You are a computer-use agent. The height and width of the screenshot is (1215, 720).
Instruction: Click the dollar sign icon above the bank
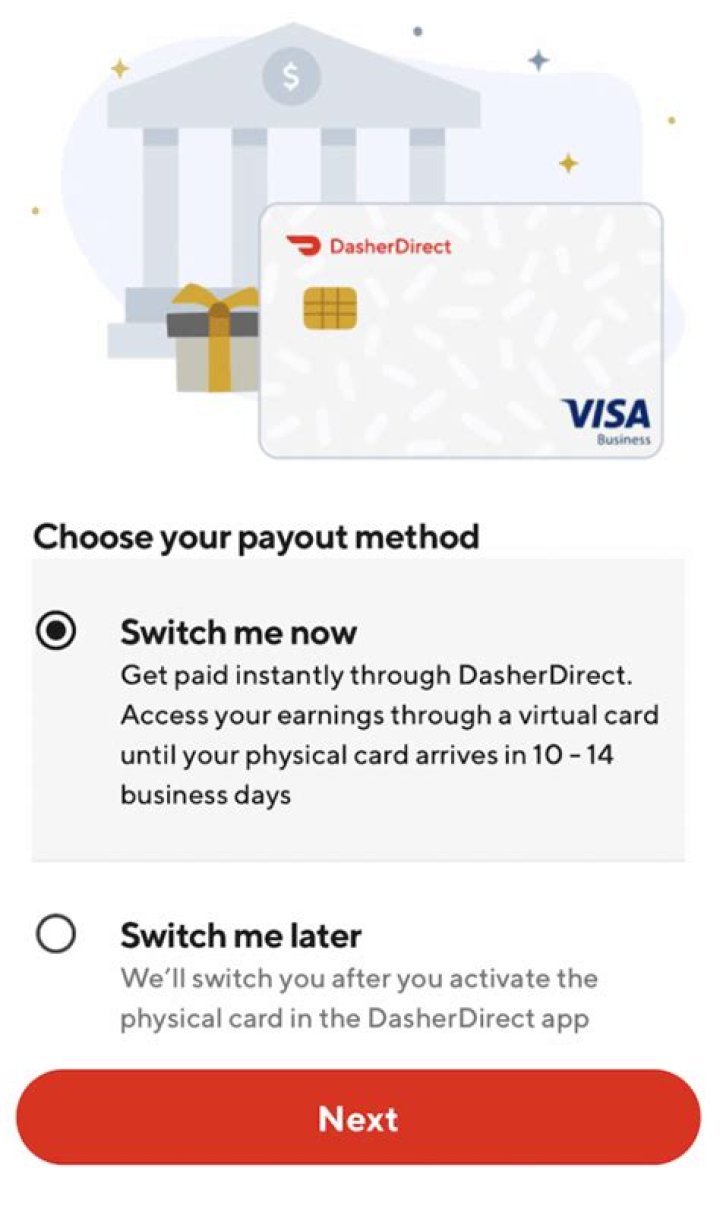tap(291, 74)
